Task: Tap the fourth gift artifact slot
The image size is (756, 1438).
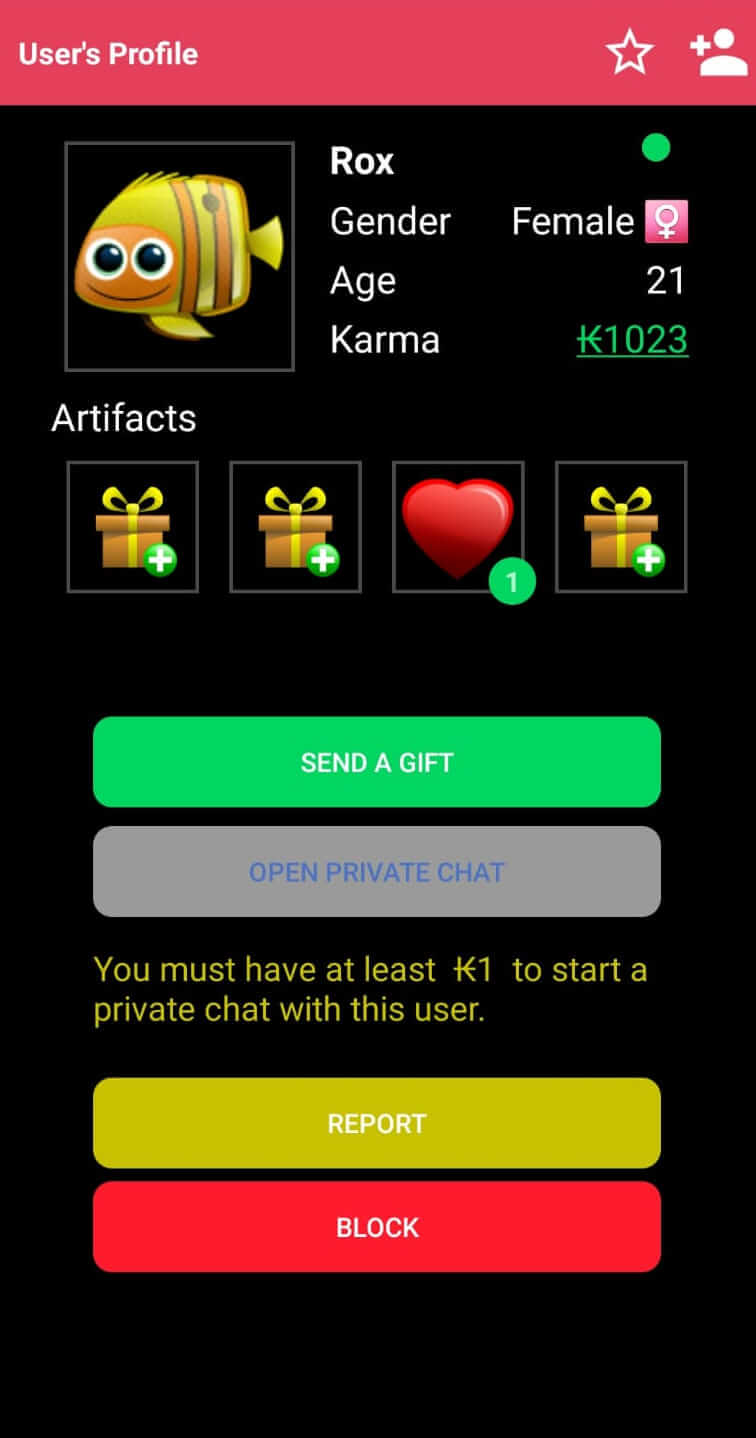Action: tap(621, 527)
